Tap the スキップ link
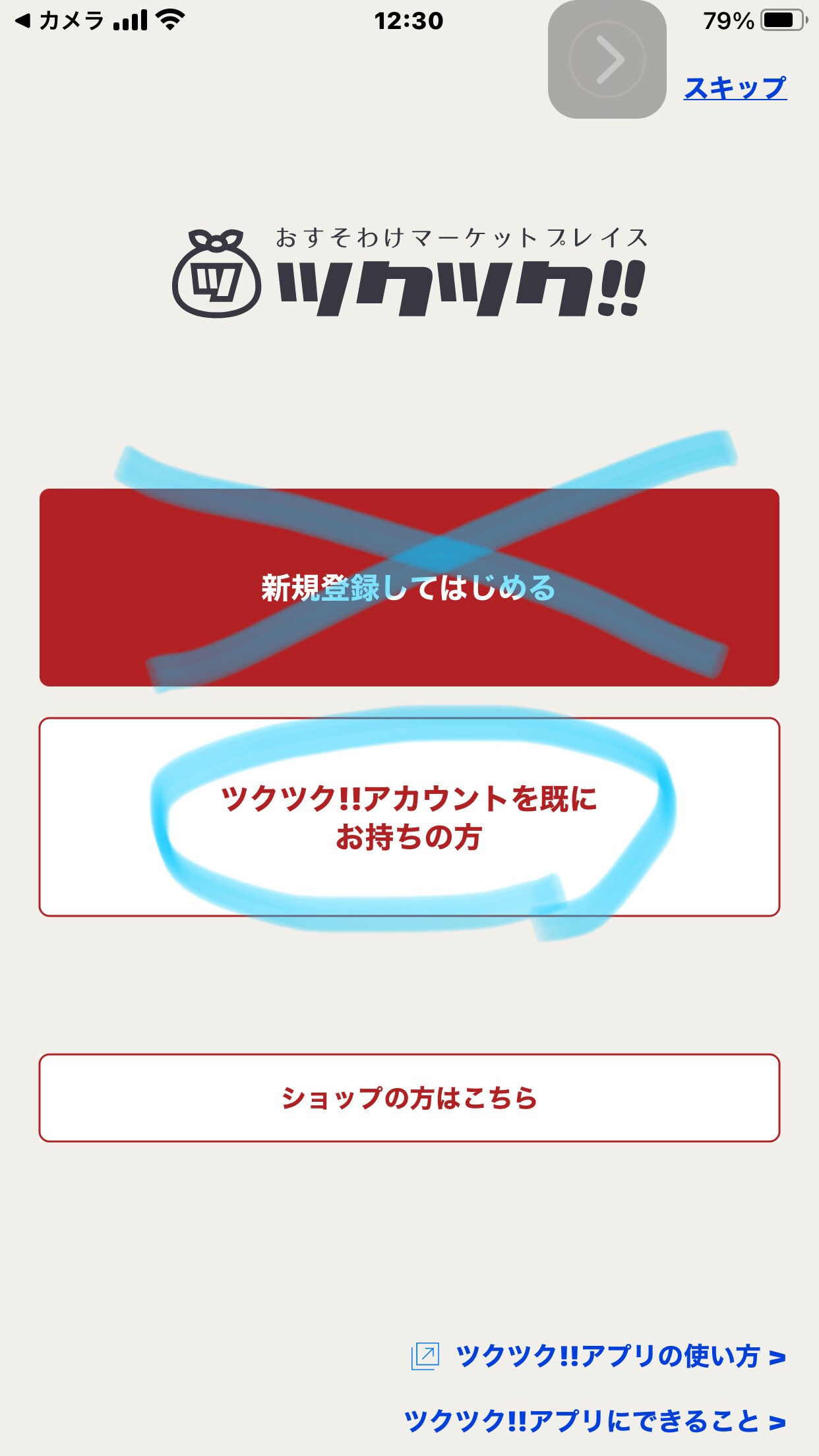The width and height of the screenshot is (819, 1456). point(735,88)
